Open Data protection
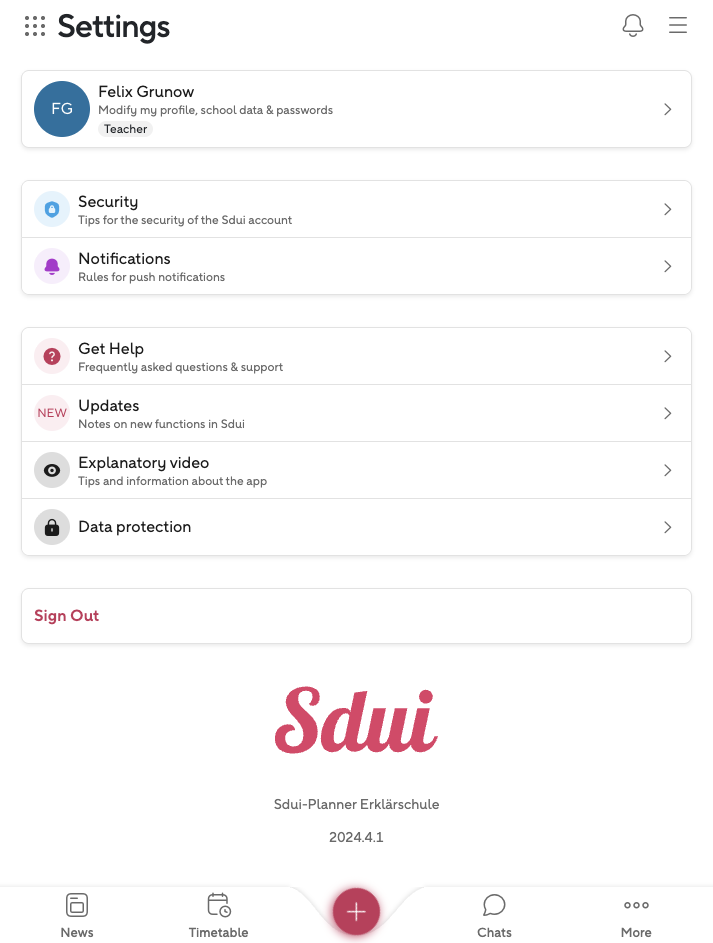Viewport: 713px width, 943px height. click(356, 527)
